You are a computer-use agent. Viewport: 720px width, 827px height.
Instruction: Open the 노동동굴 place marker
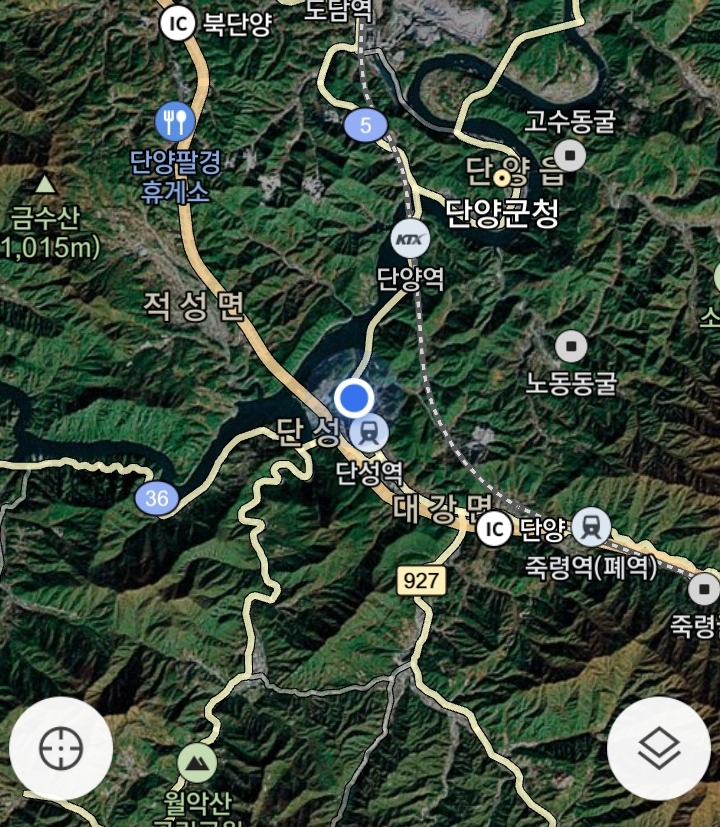571,347
